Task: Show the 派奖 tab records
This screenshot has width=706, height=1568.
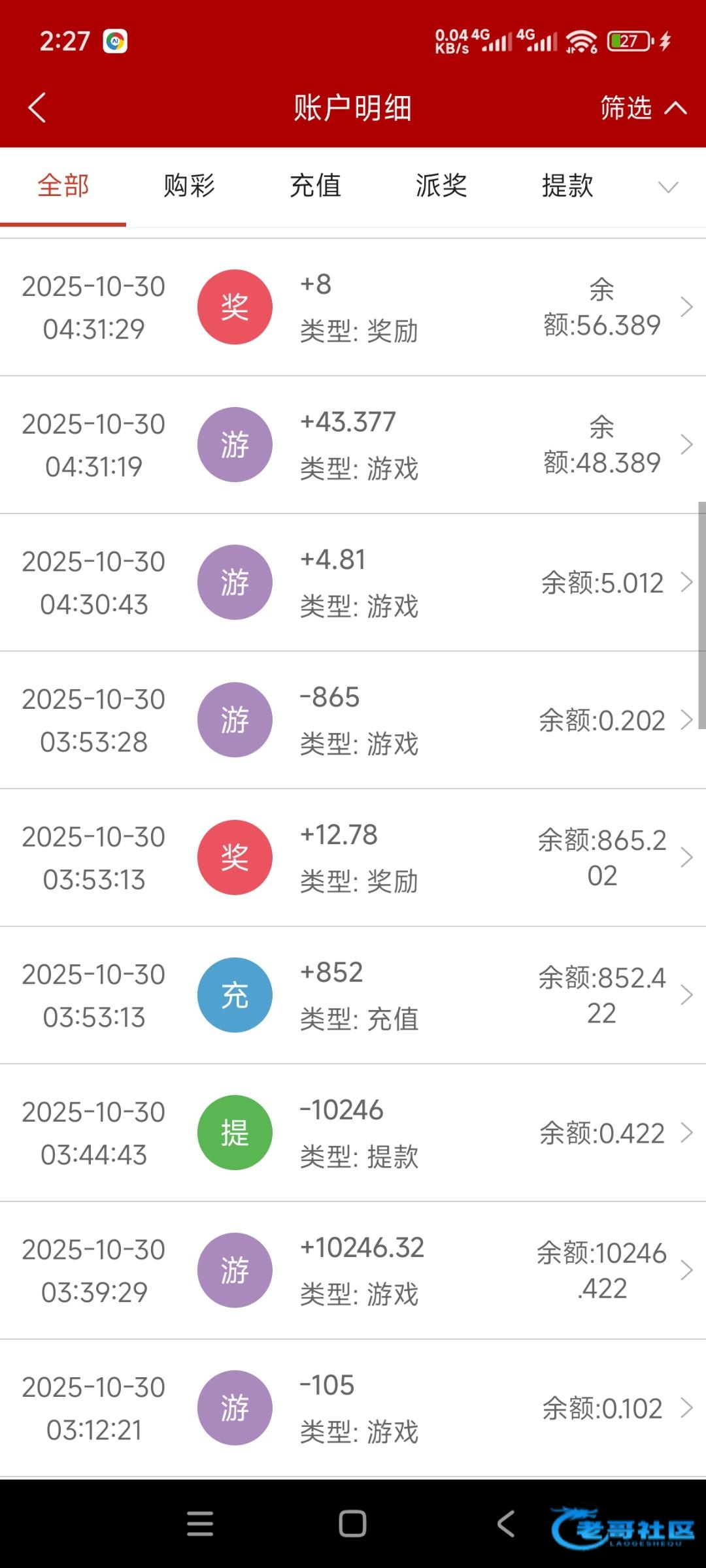Action: pos(441,186)
